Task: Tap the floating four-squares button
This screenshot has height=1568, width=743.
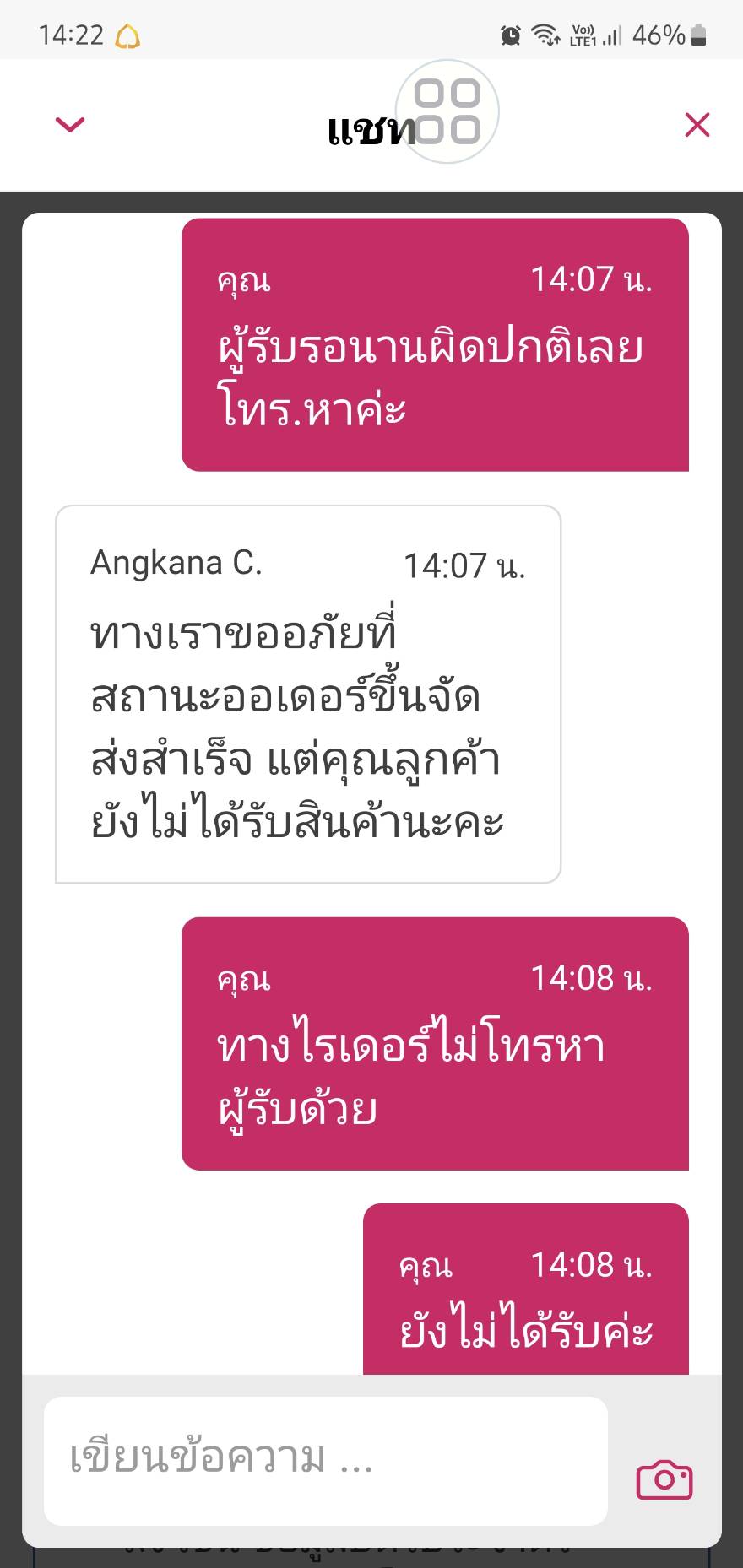Action: pyautogui.click(x=447, y=111)
